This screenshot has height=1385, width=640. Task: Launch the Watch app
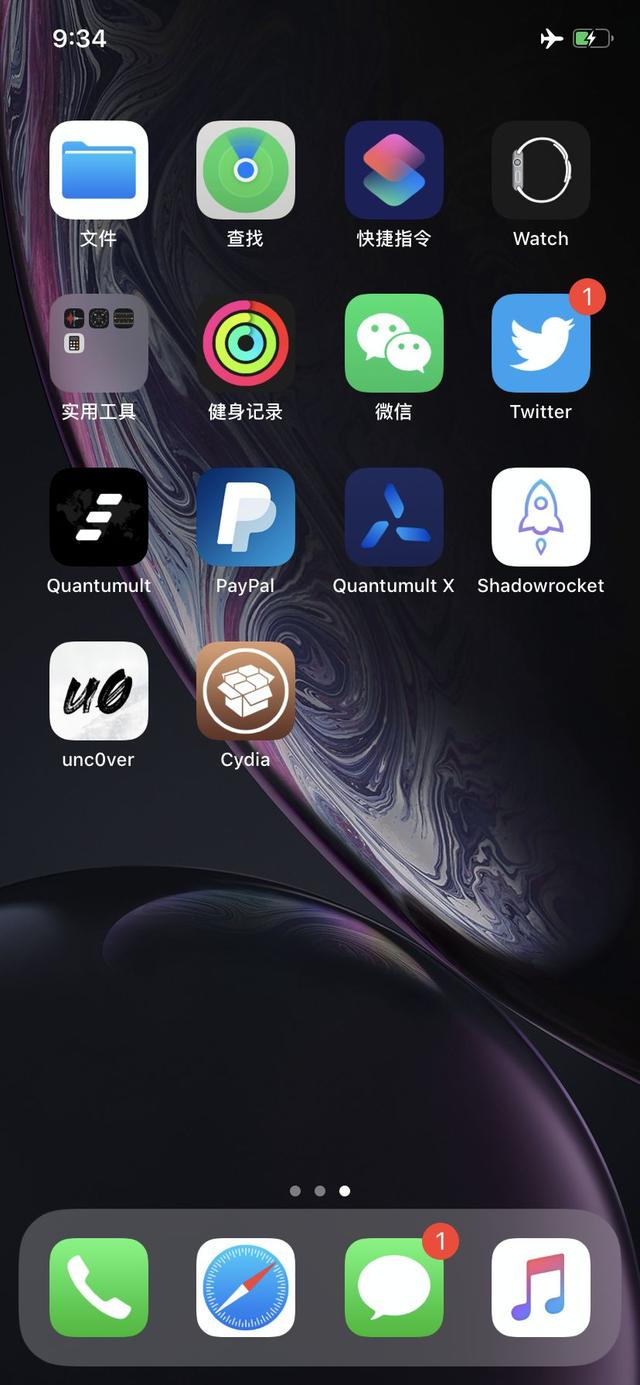541,170
